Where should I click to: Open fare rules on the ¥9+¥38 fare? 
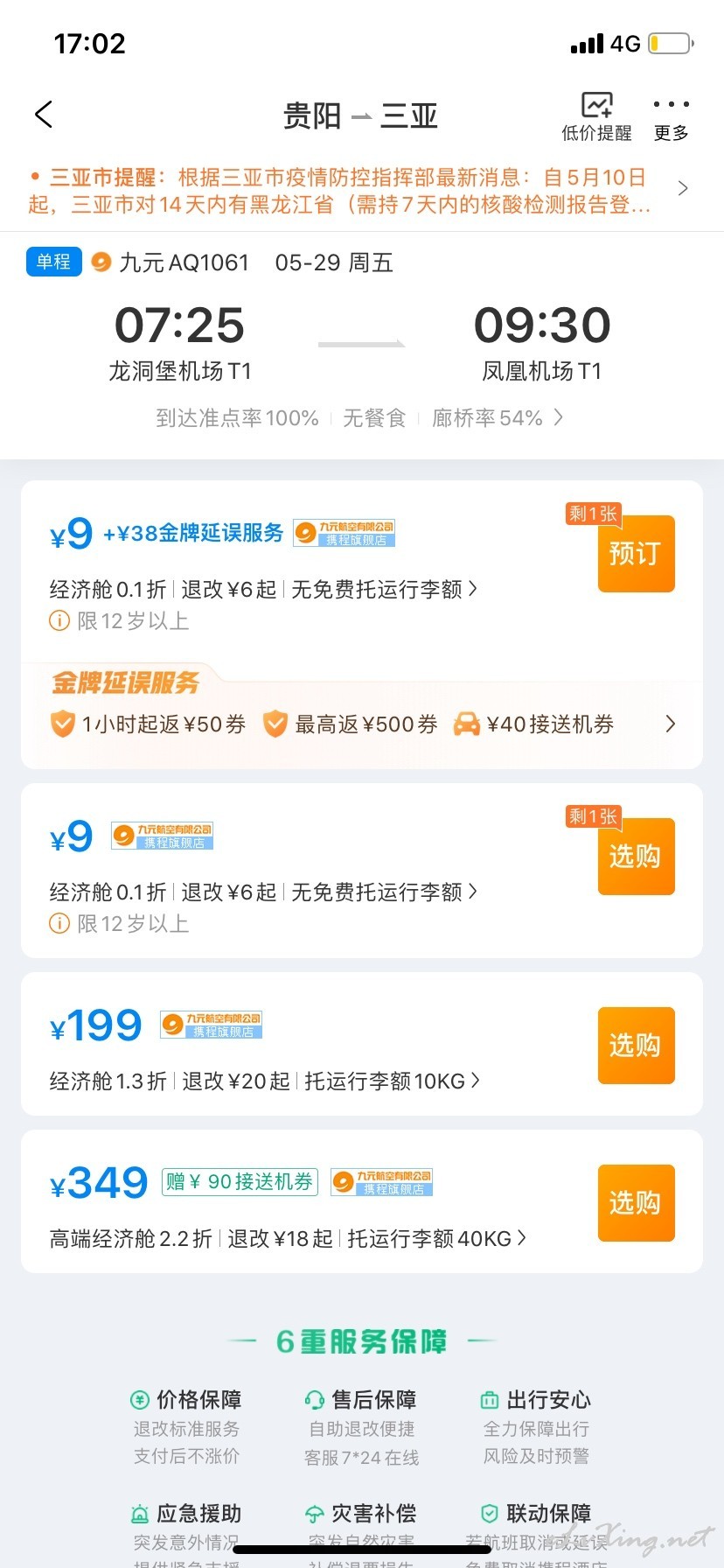click(x=263, y=590)
